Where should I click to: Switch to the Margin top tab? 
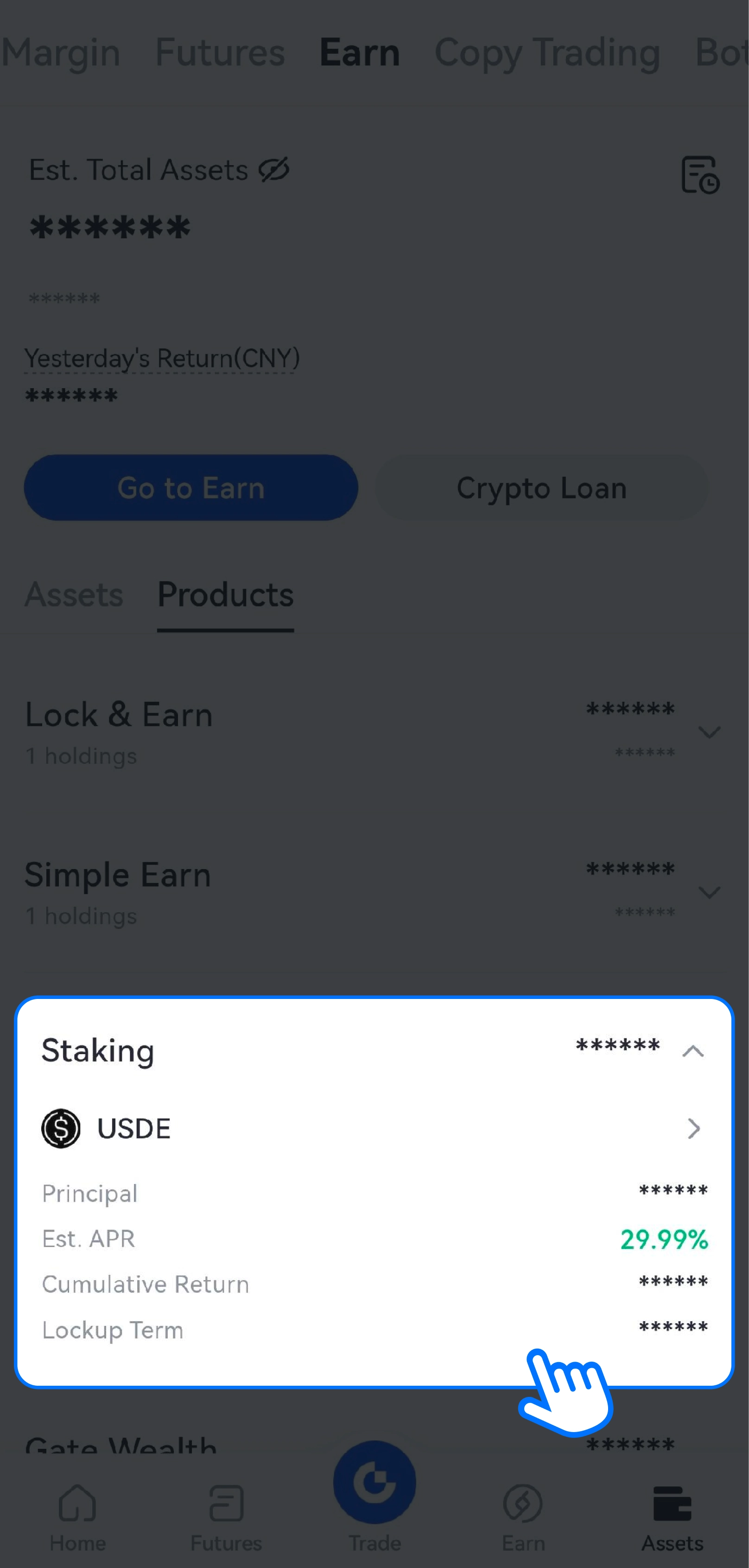point(61,52)
